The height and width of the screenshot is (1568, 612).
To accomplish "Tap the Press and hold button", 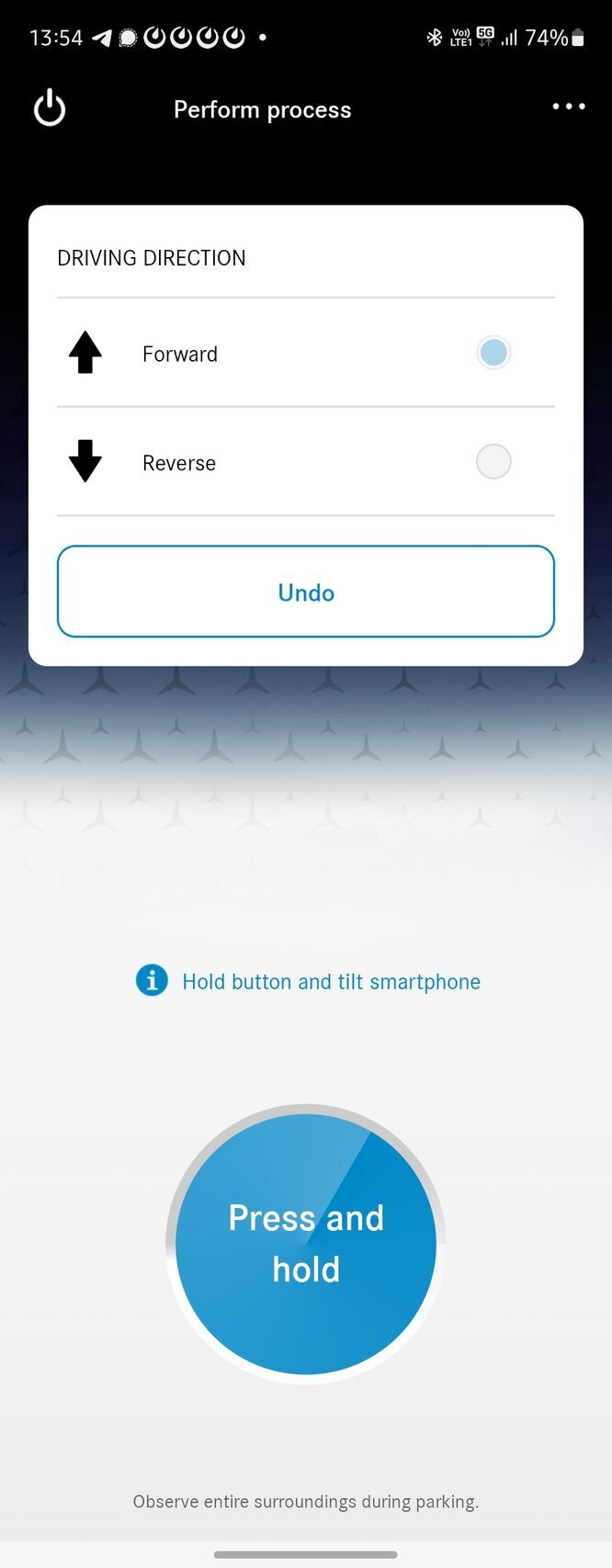I will click(x=306, y=1243).
